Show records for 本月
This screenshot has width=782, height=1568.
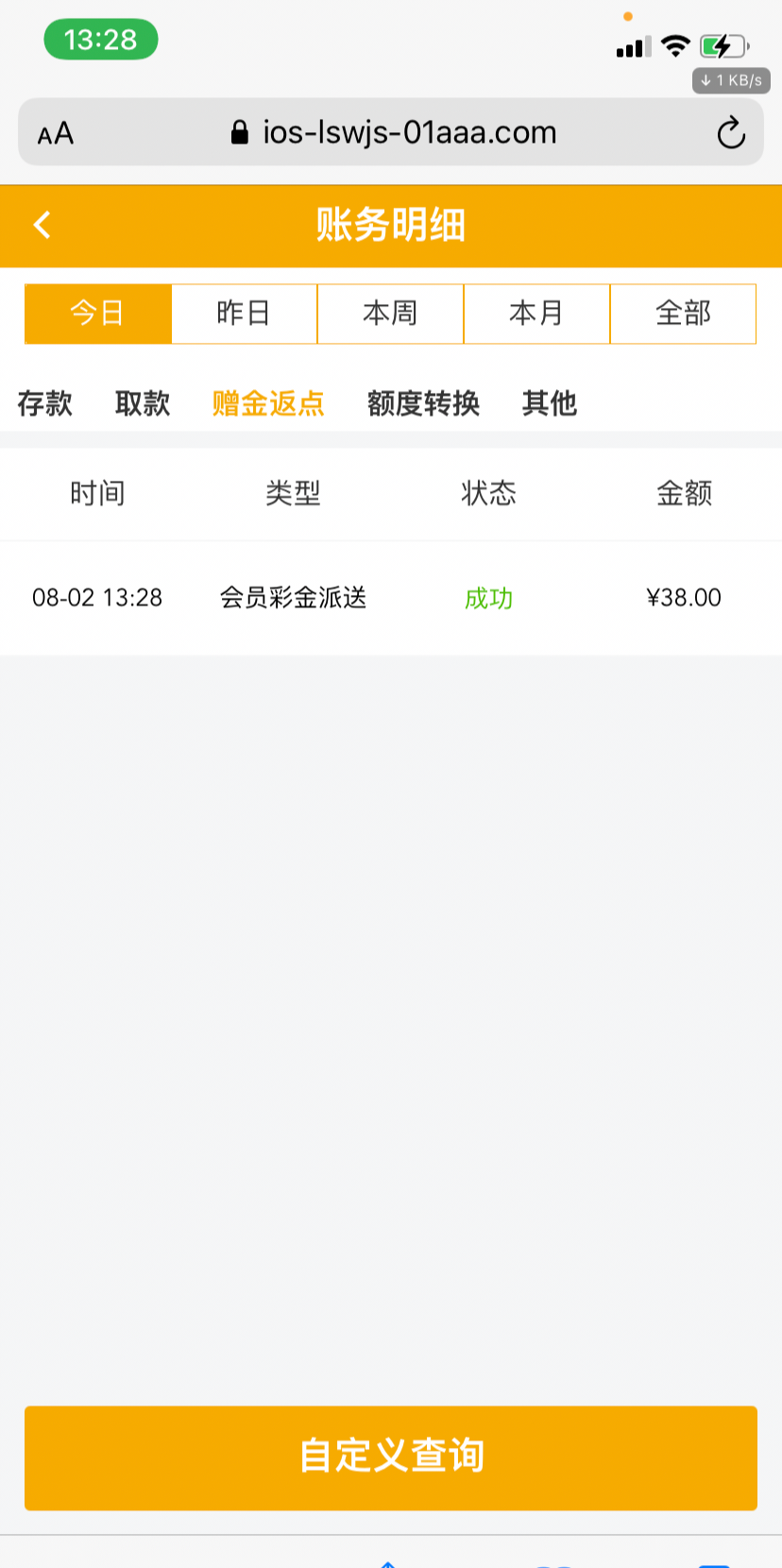coord(536,314)
